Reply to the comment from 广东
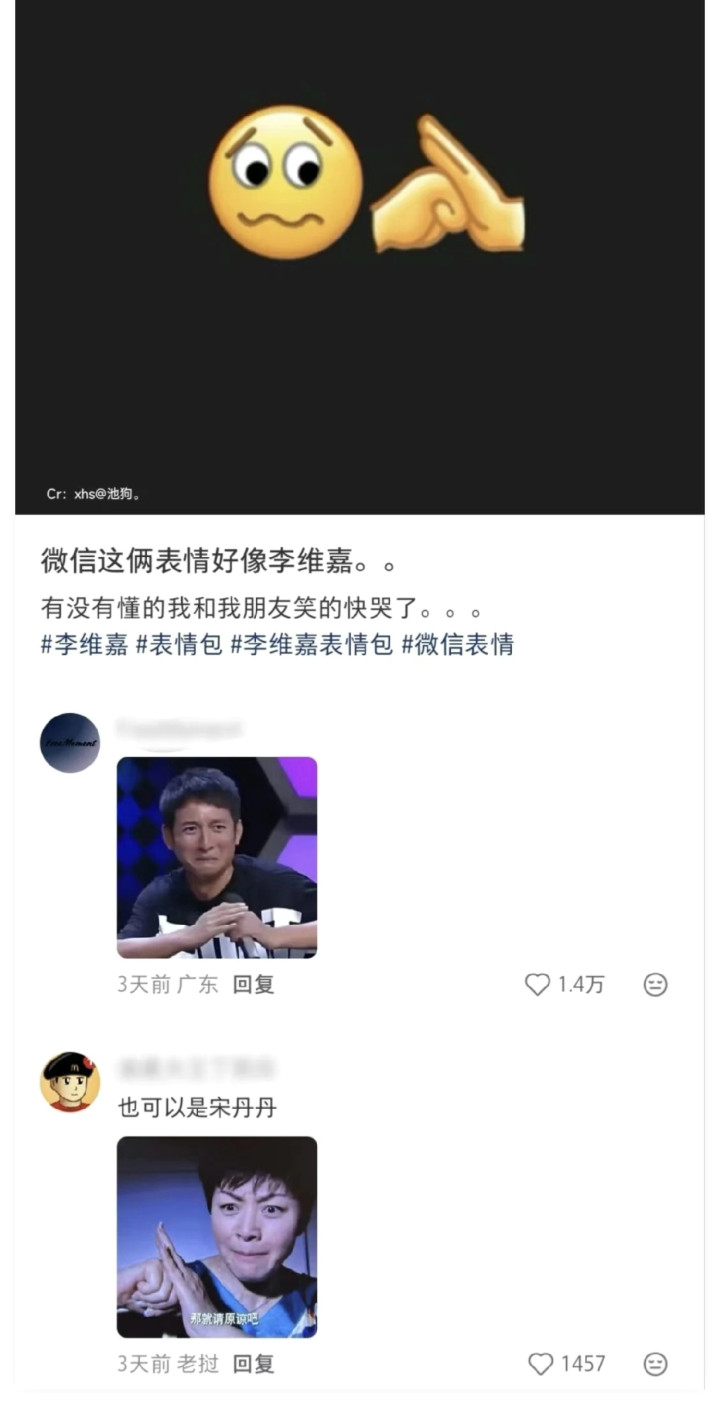Screen dimensions: 720x1413 [253, 984]
